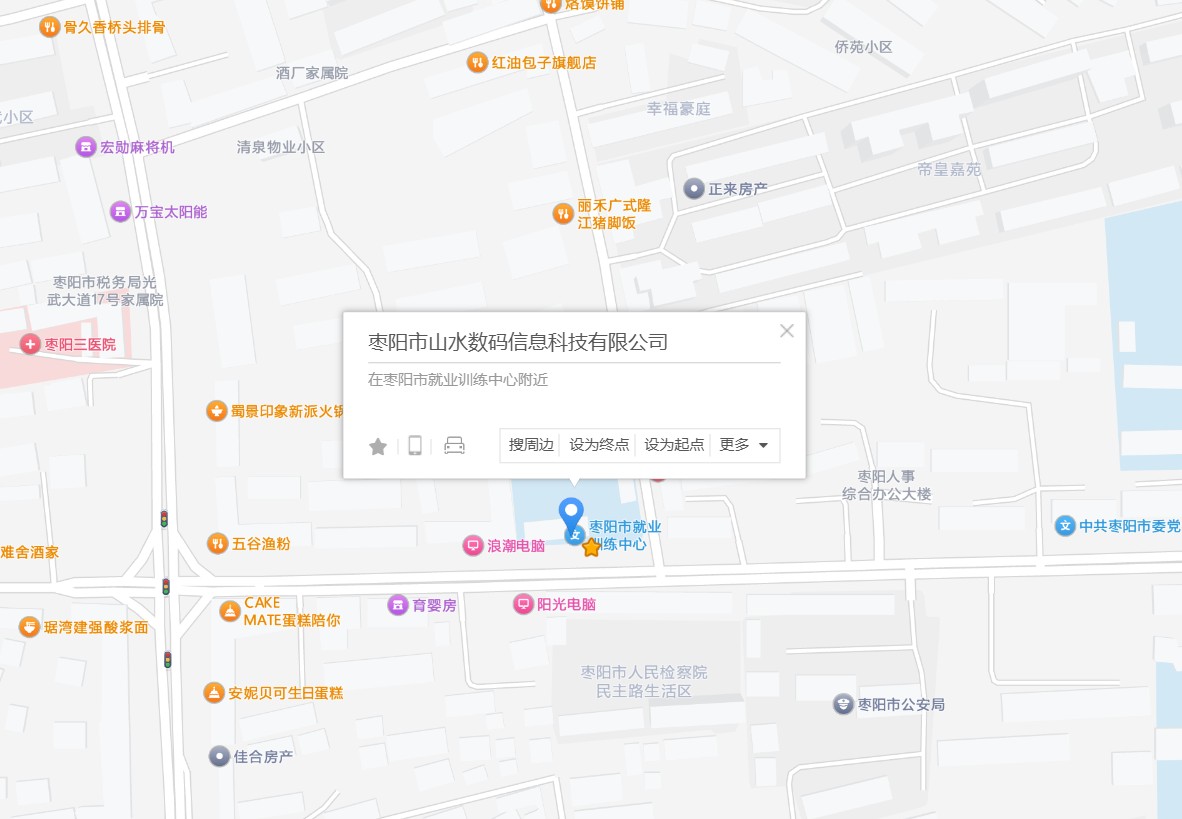1182x819 pixels.
Task: Tap the 安妮贝可生日蛋糕 bakery marker
Action: tap(214, 692)
